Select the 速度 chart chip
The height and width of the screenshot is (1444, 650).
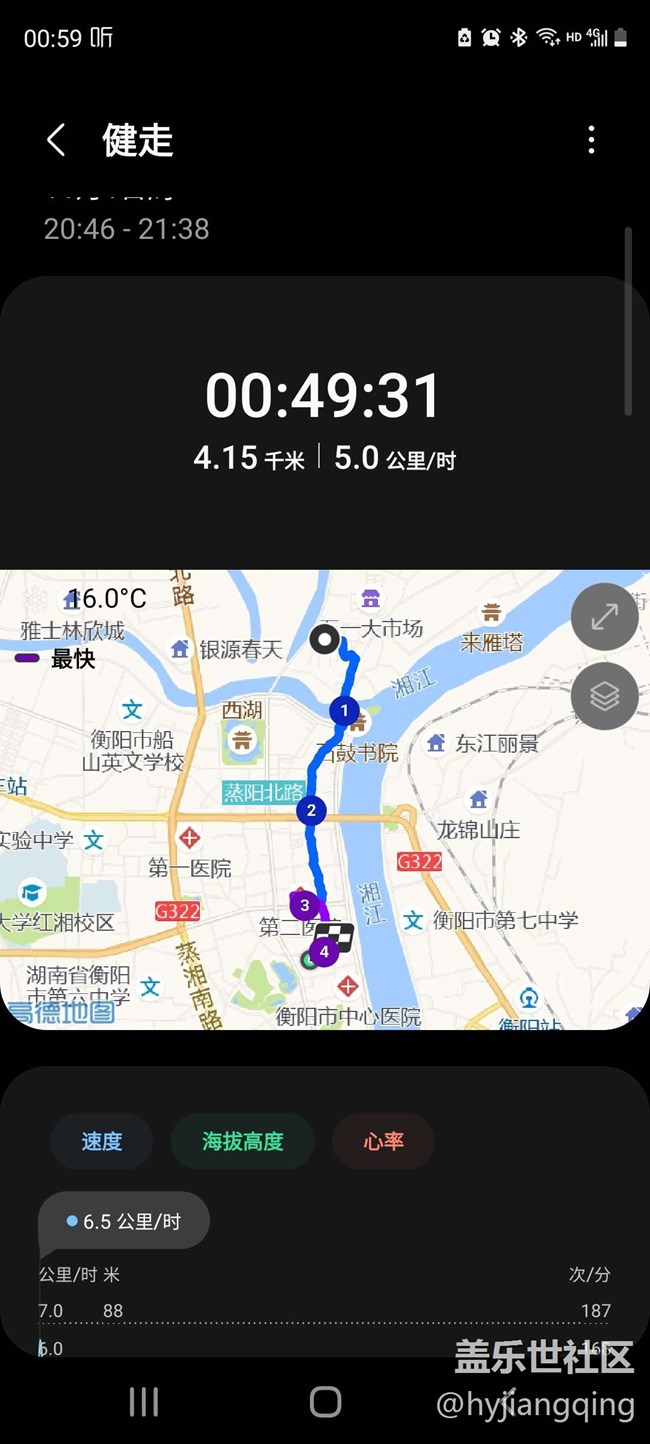click(x=102, y=1141)
